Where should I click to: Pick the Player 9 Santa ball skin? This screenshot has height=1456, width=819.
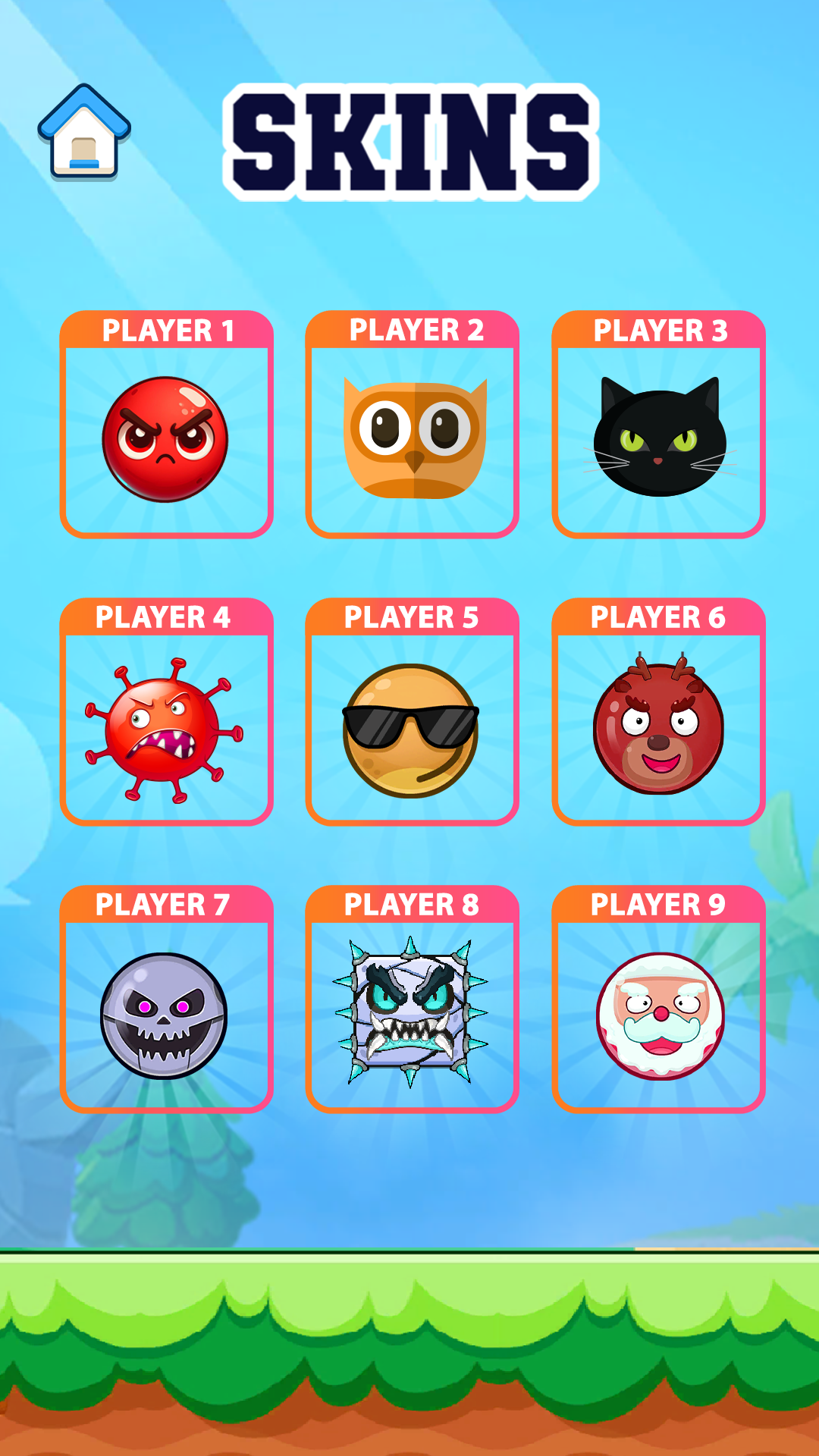pyautogui.click(x=658, y=1014)
